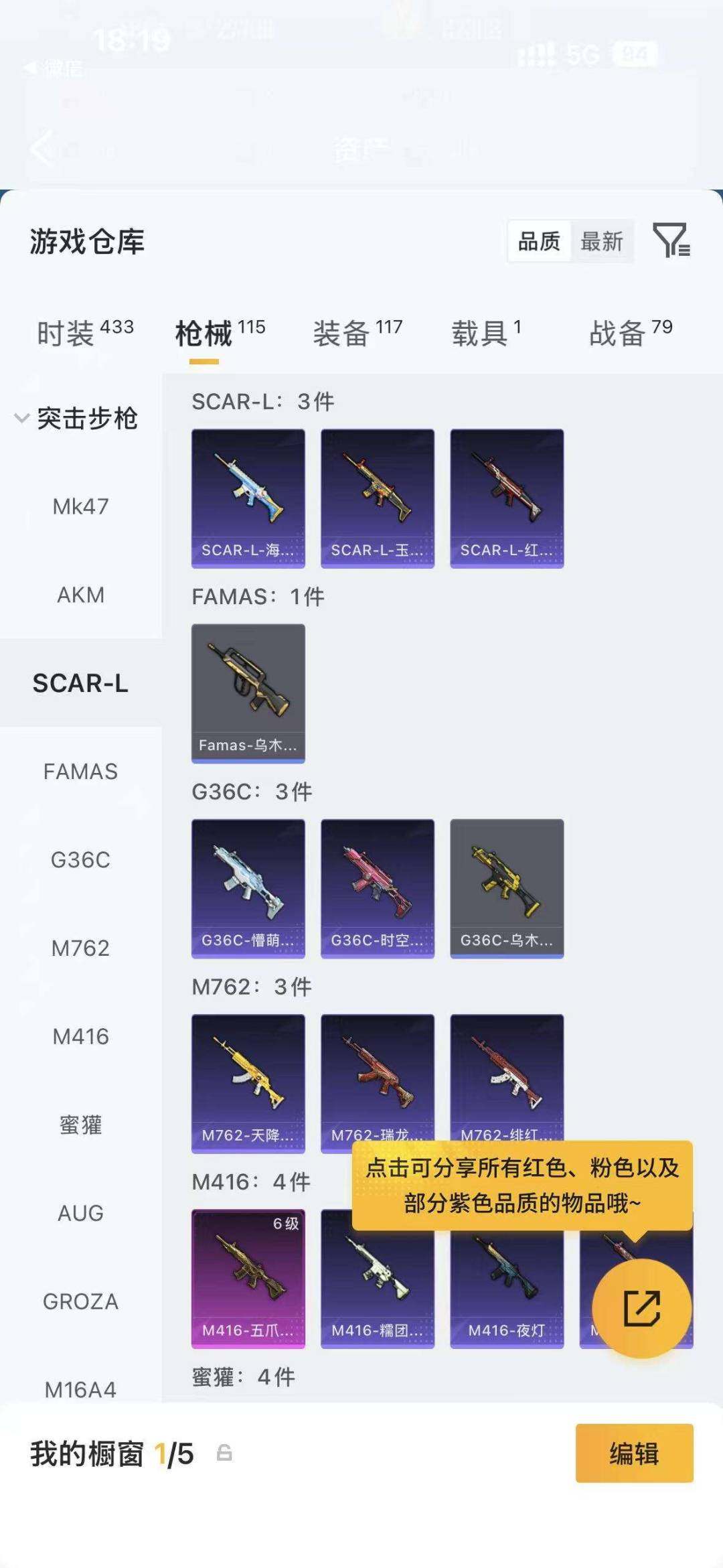Open the filter funnel icon

671,240
